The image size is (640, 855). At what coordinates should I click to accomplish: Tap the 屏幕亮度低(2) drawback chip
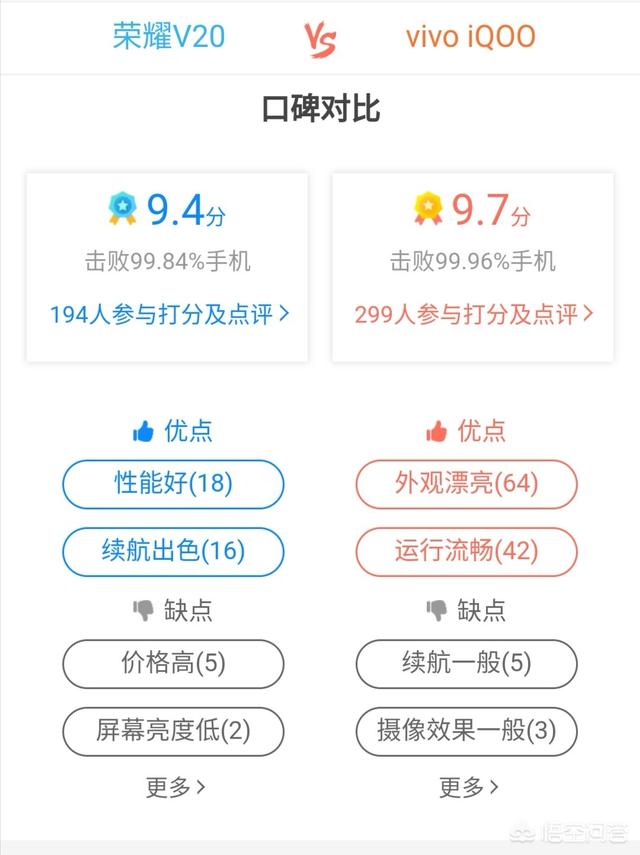pyautogui.click(x=173, y=730)
